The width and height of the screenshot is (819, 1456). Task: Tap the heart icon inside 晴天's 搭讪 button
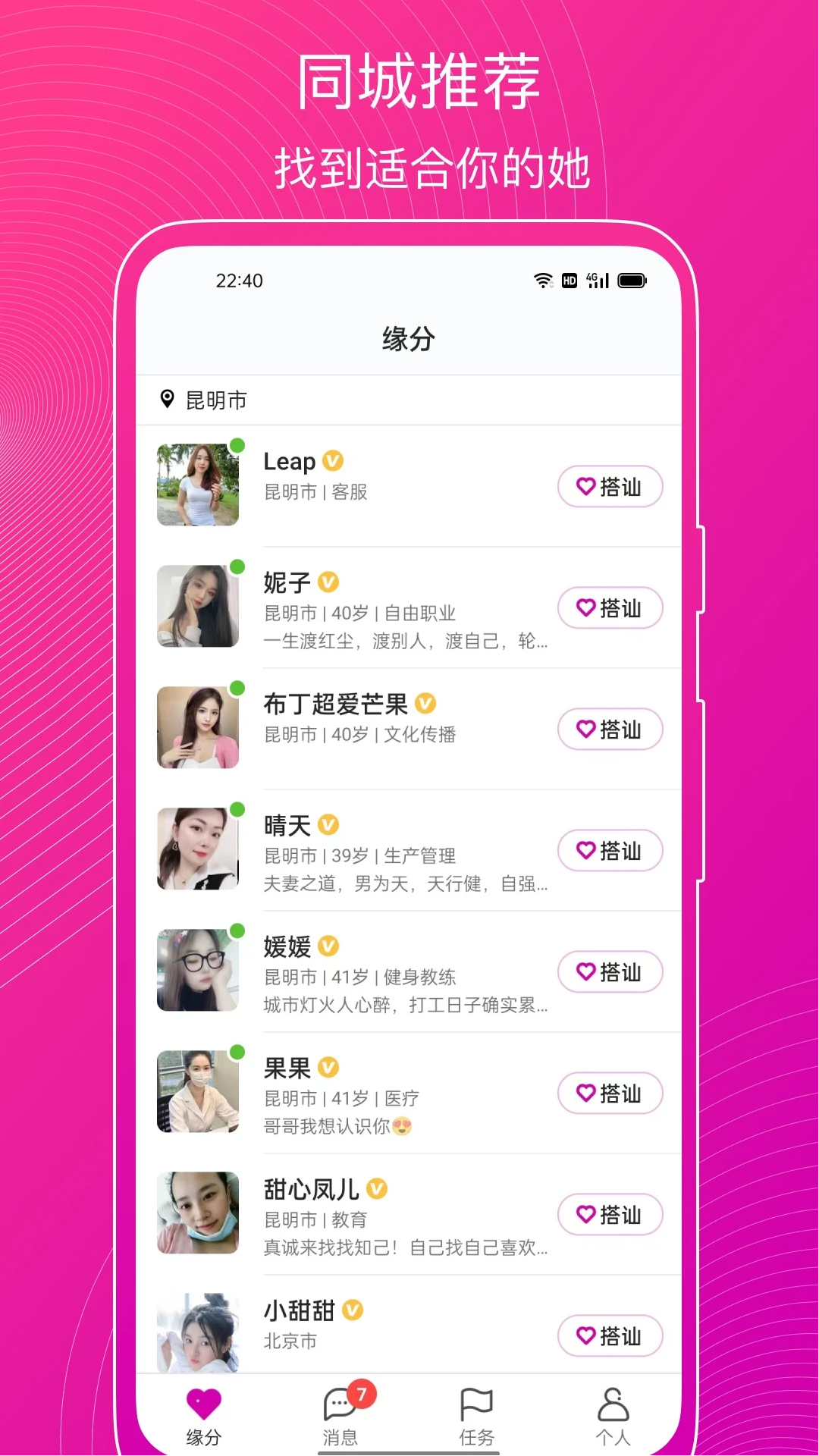click(x=585, y=851)
